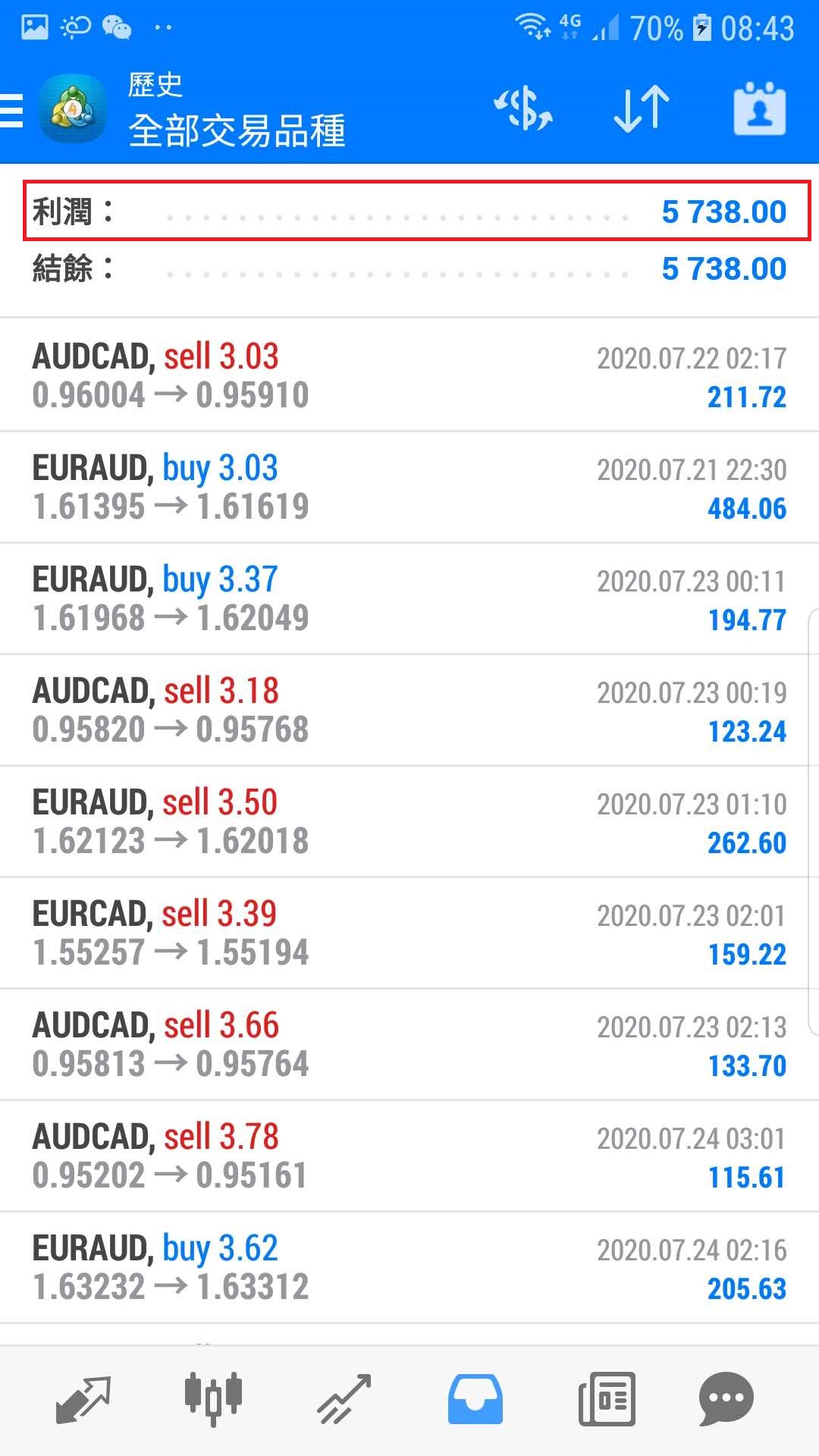Open the hamburger drawer menu
Image resolution: width=819 pixels, height=1456 pixels.
click(x=12, y=111)
